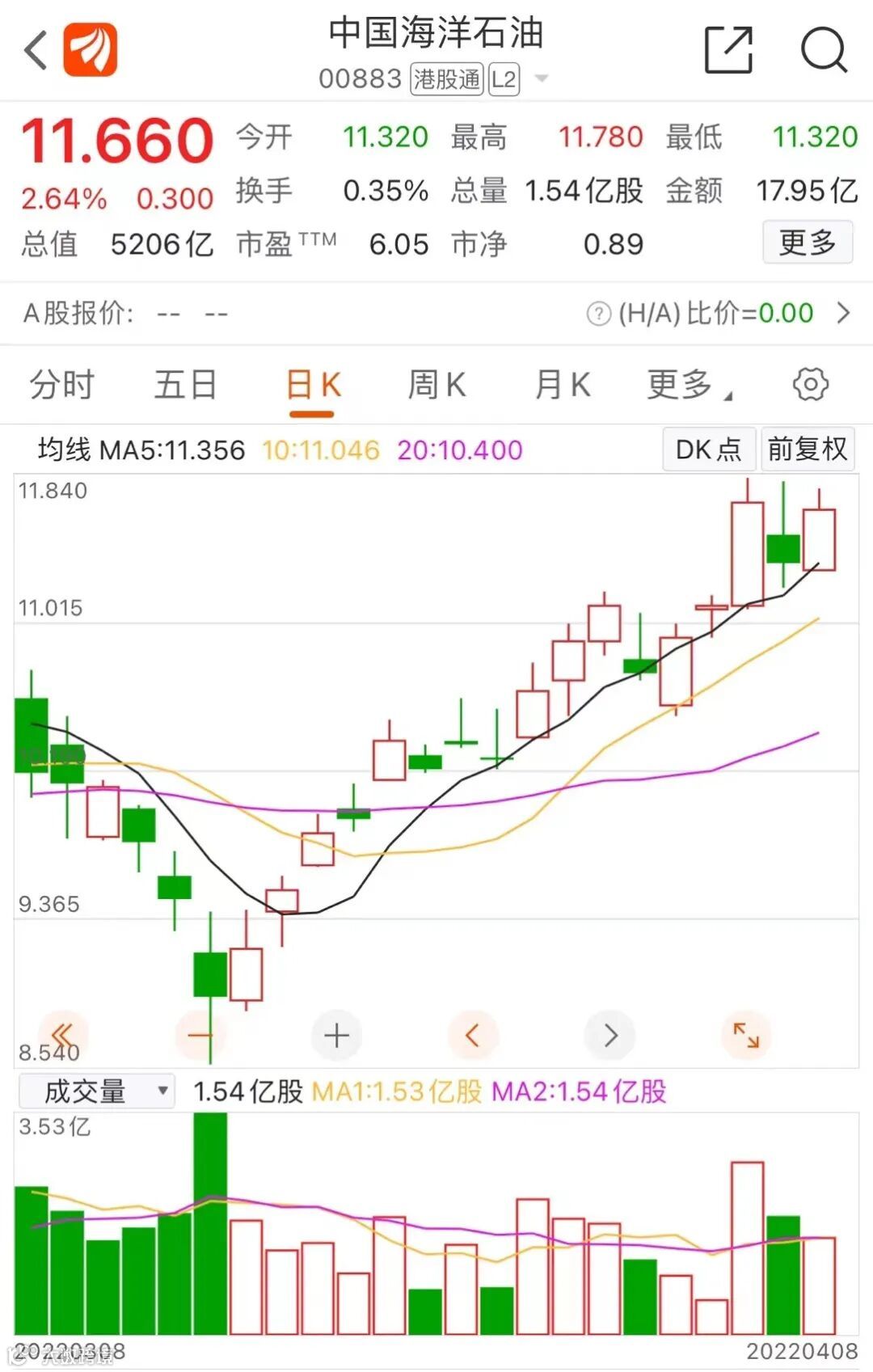Screen dimensions: 873x1372
Task: Expand the chart to fullscreen
Action: (x=746, y=1036)
